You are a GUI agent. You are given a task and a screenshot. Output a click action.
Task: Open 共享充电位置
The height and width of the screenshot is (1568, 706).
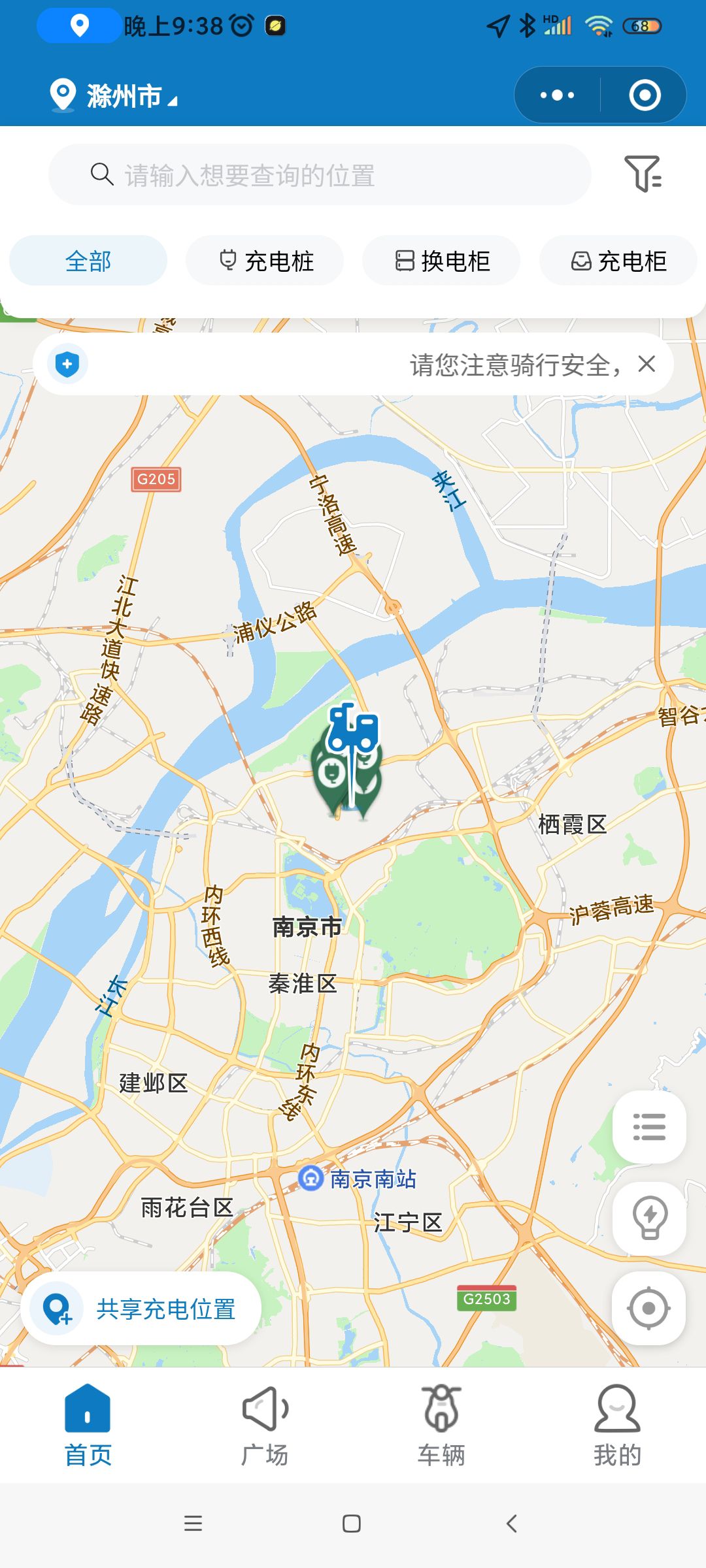coord(141,1309)
